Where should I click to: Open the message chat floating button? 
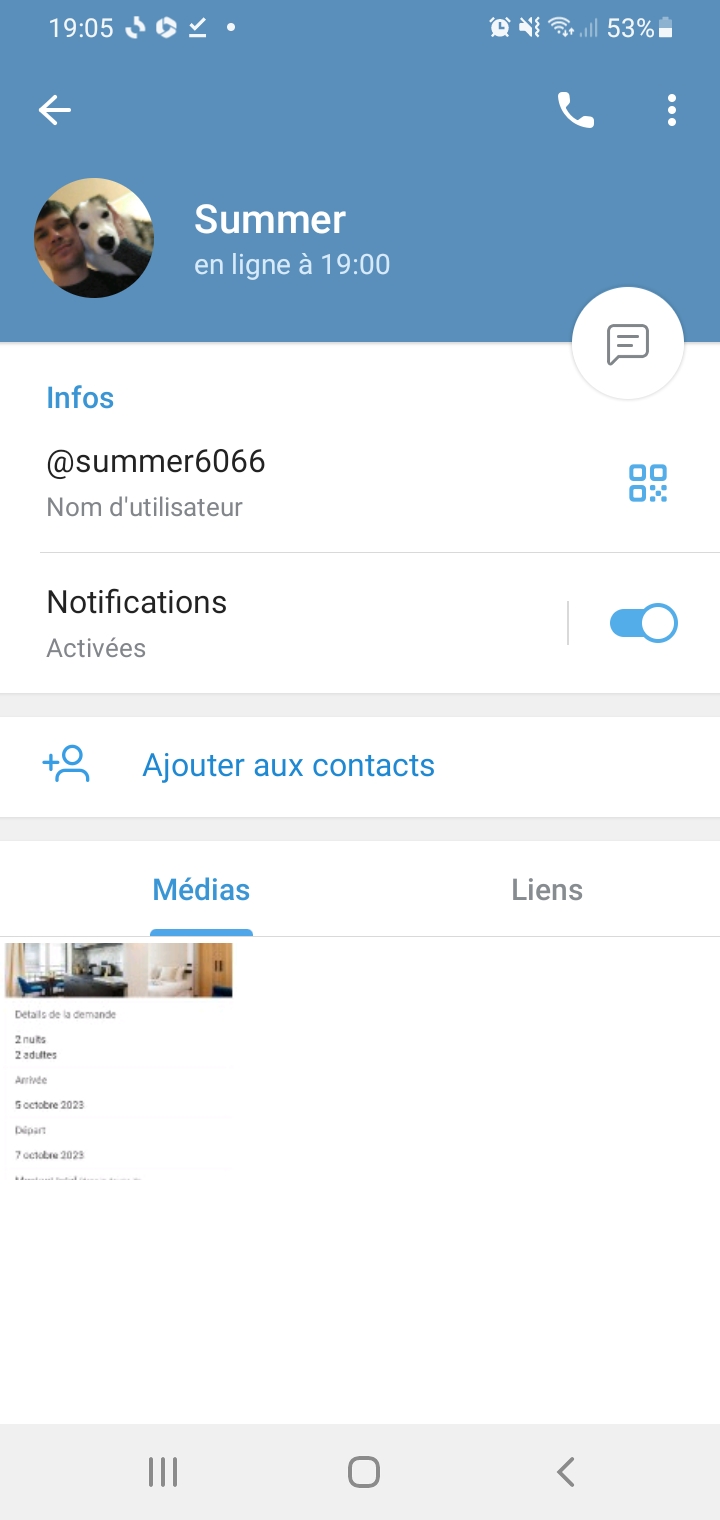pyautogui.click(x=628, y=343)
